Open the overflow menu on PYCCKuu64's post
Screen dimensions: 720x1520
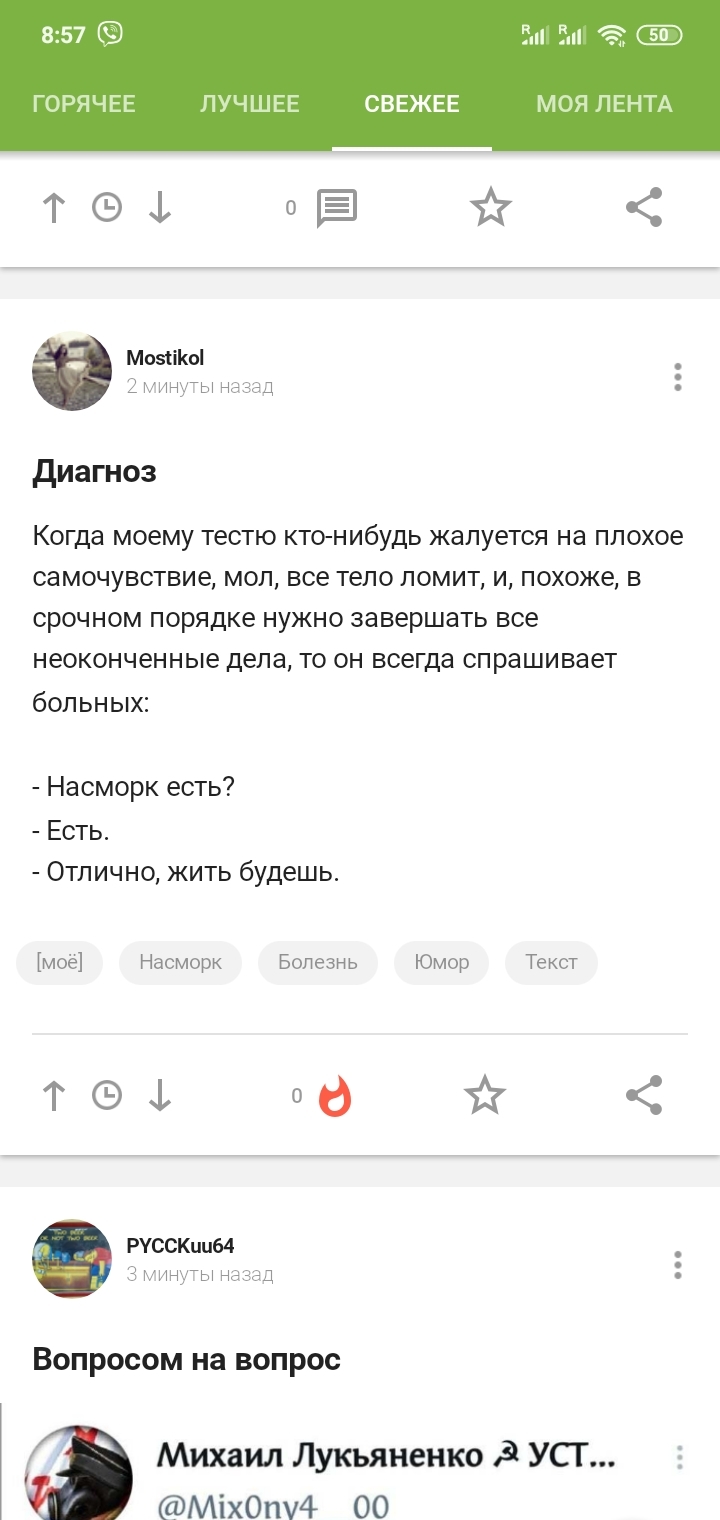(678, 1265)
